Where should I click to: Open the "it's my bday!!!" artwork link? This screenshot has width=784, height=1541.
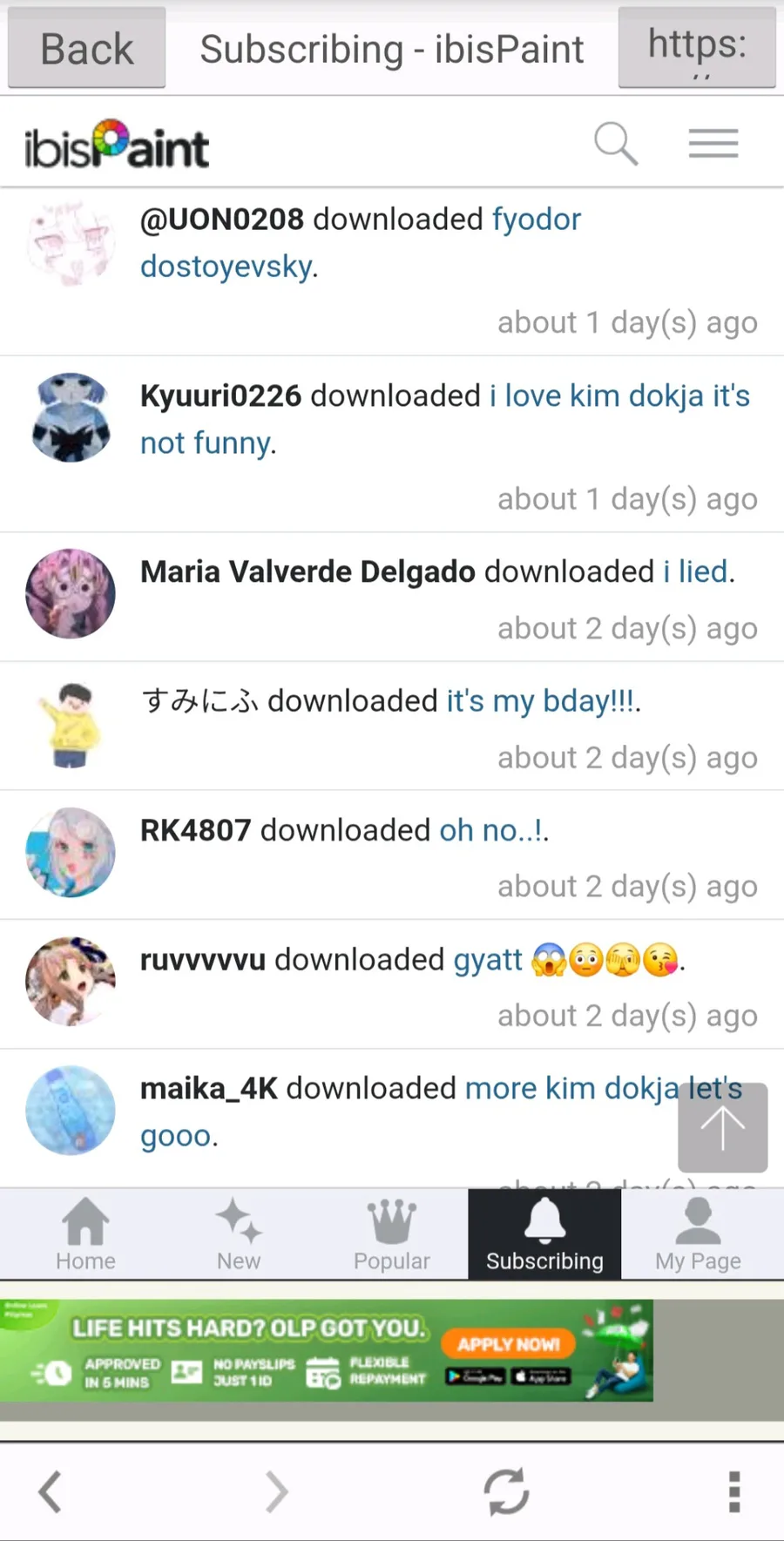tap(540, 701)
